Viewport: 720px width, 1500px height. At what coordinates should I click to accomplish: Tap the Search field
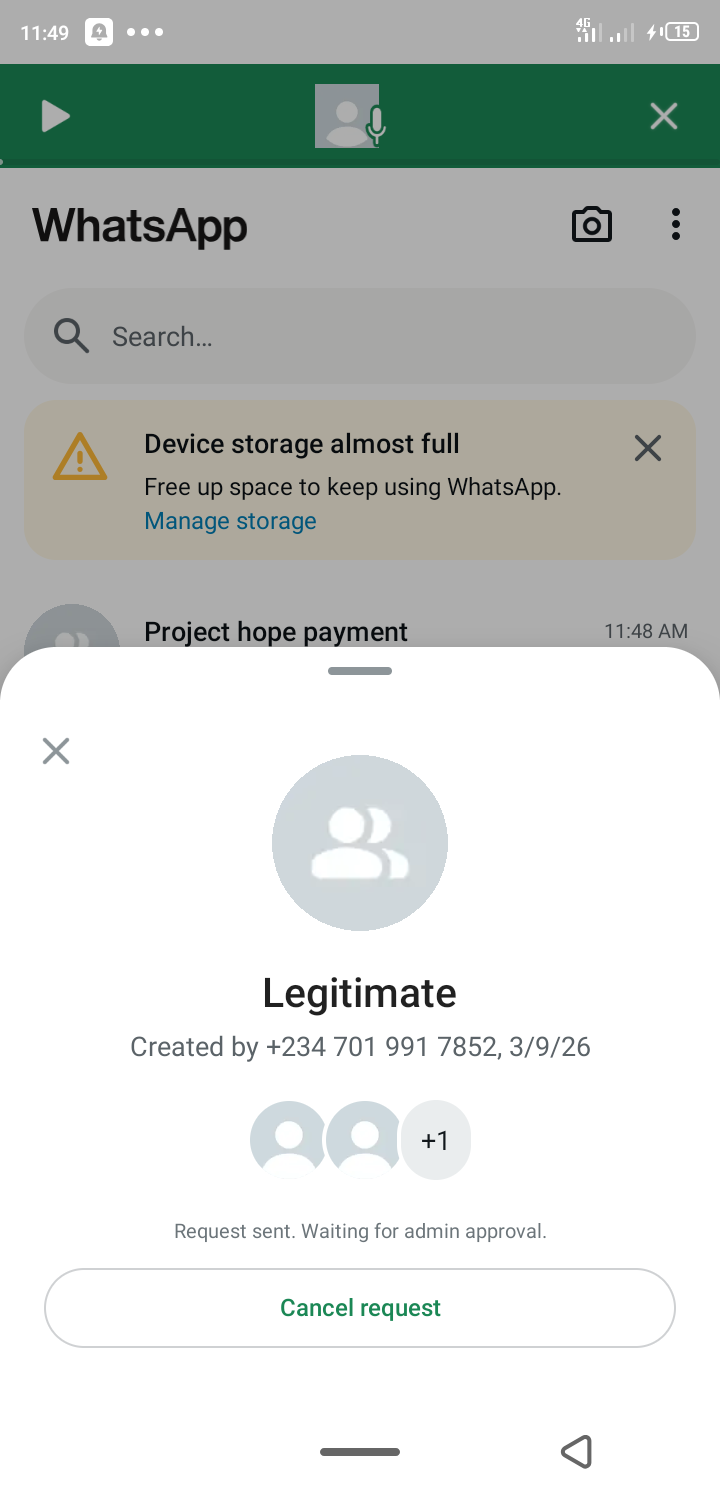pos(360,336)
